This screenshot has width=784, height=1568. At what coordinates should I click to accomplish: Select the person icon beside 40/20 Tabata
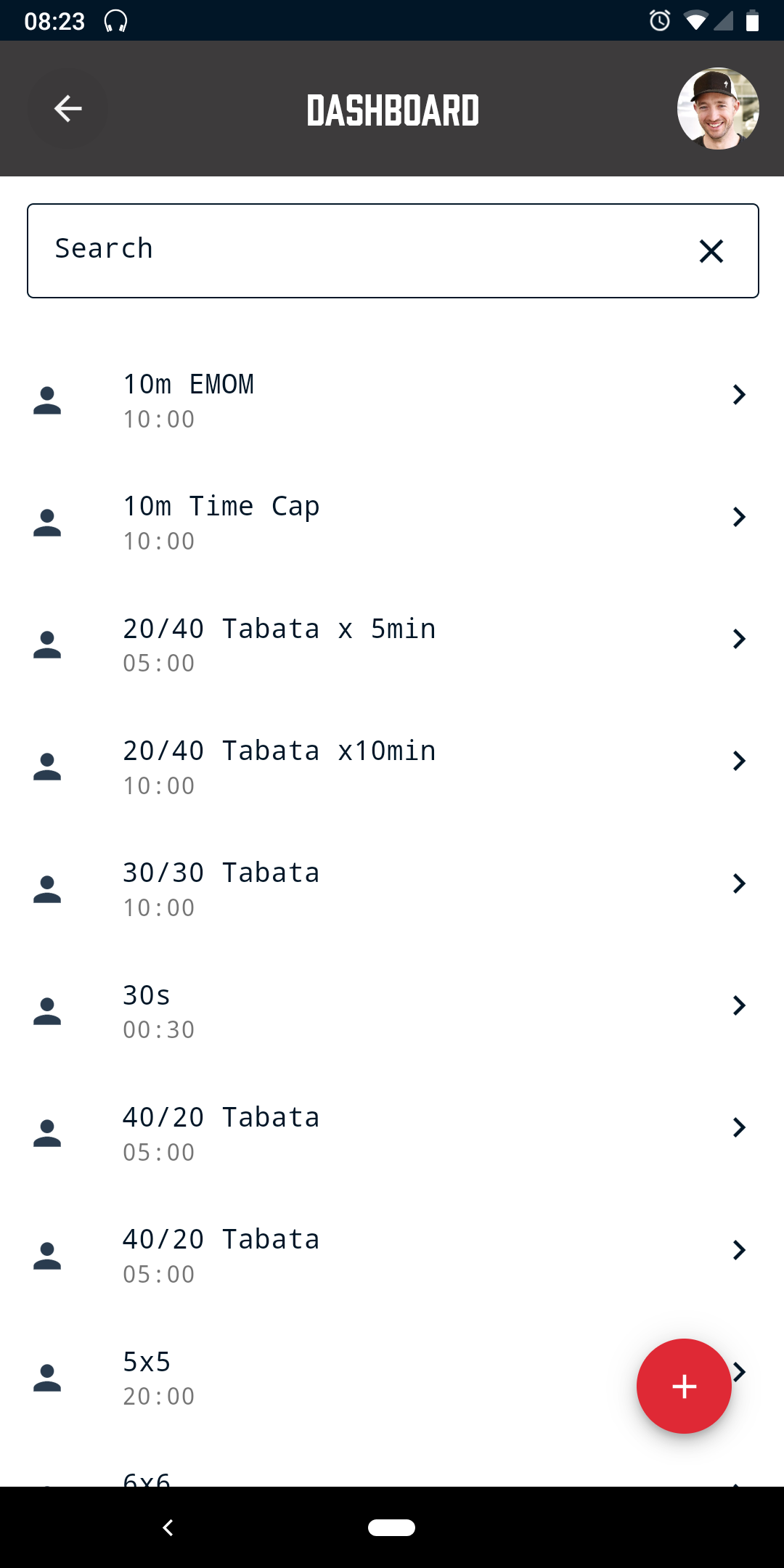(x=46, y=1132)
